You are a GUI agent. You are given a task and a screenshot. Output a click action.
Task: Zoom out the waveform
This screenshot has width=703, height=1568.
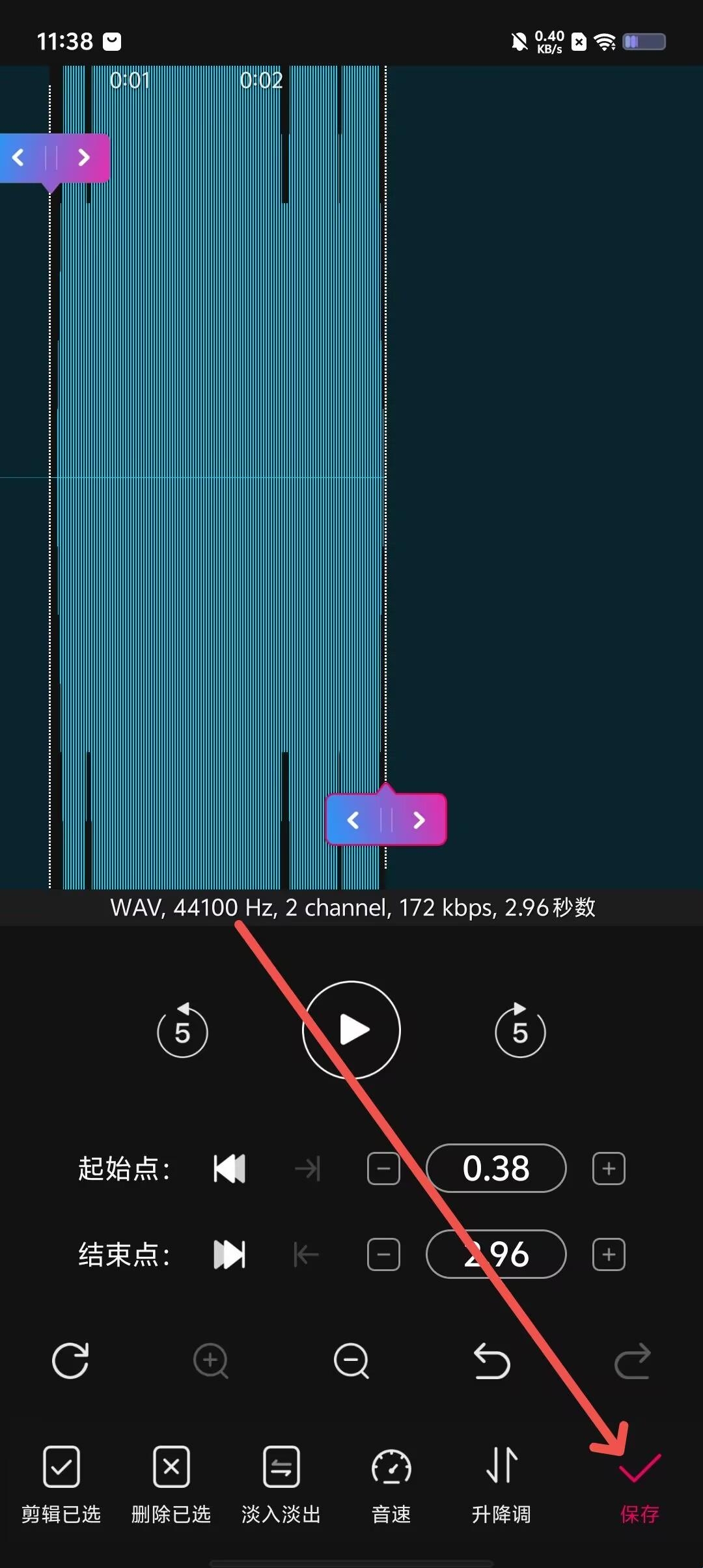tap(351, 1361)
